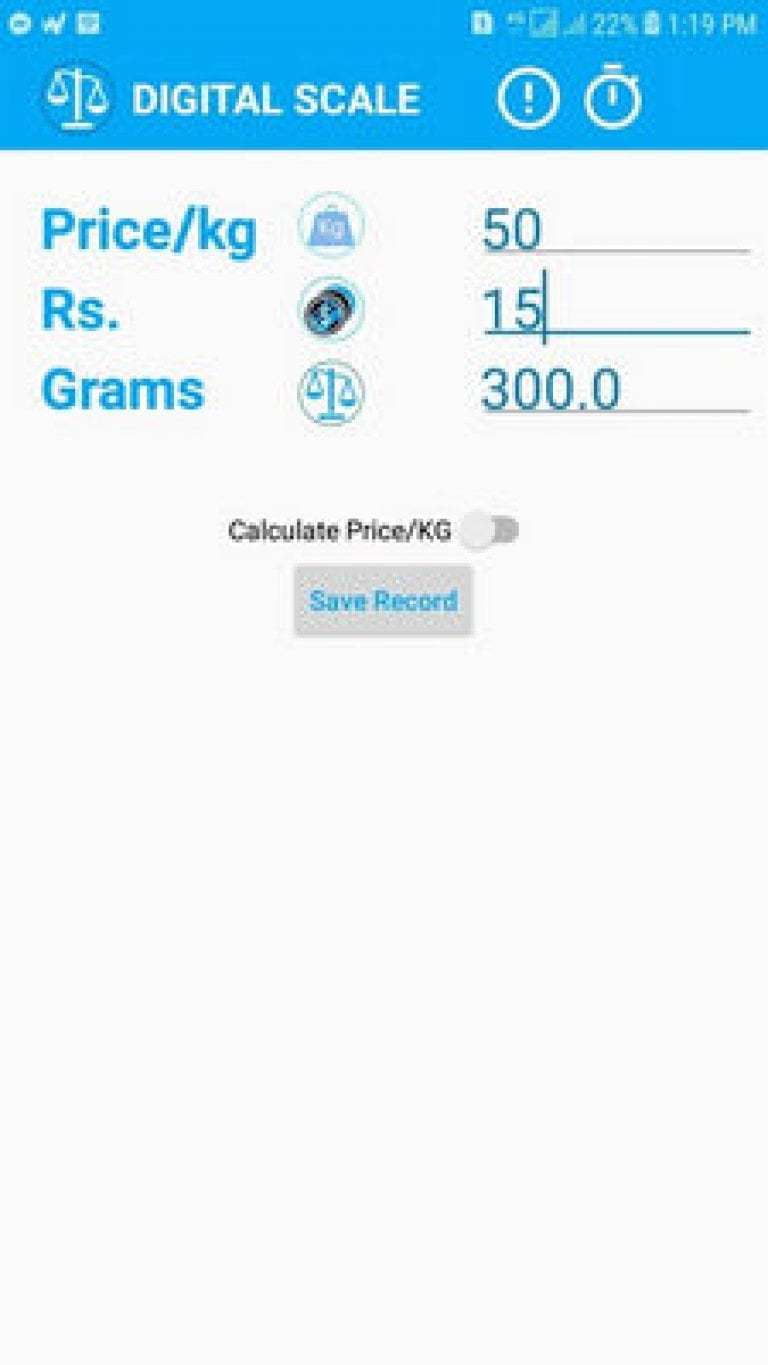
Task: Select the Grams label text
Action: coord(123,390)
